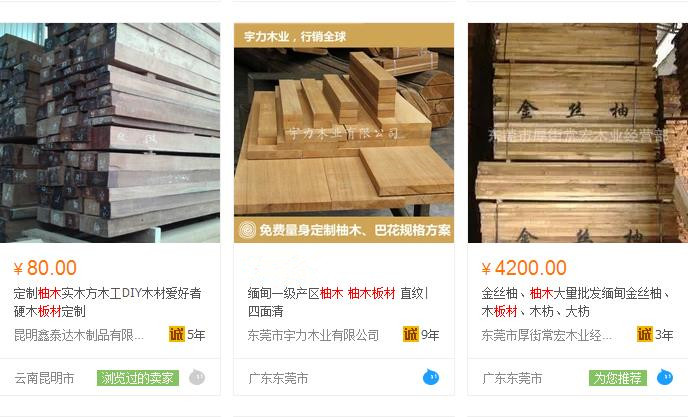Tap the 浏览过的卖家 tag

tap(138, 378)
